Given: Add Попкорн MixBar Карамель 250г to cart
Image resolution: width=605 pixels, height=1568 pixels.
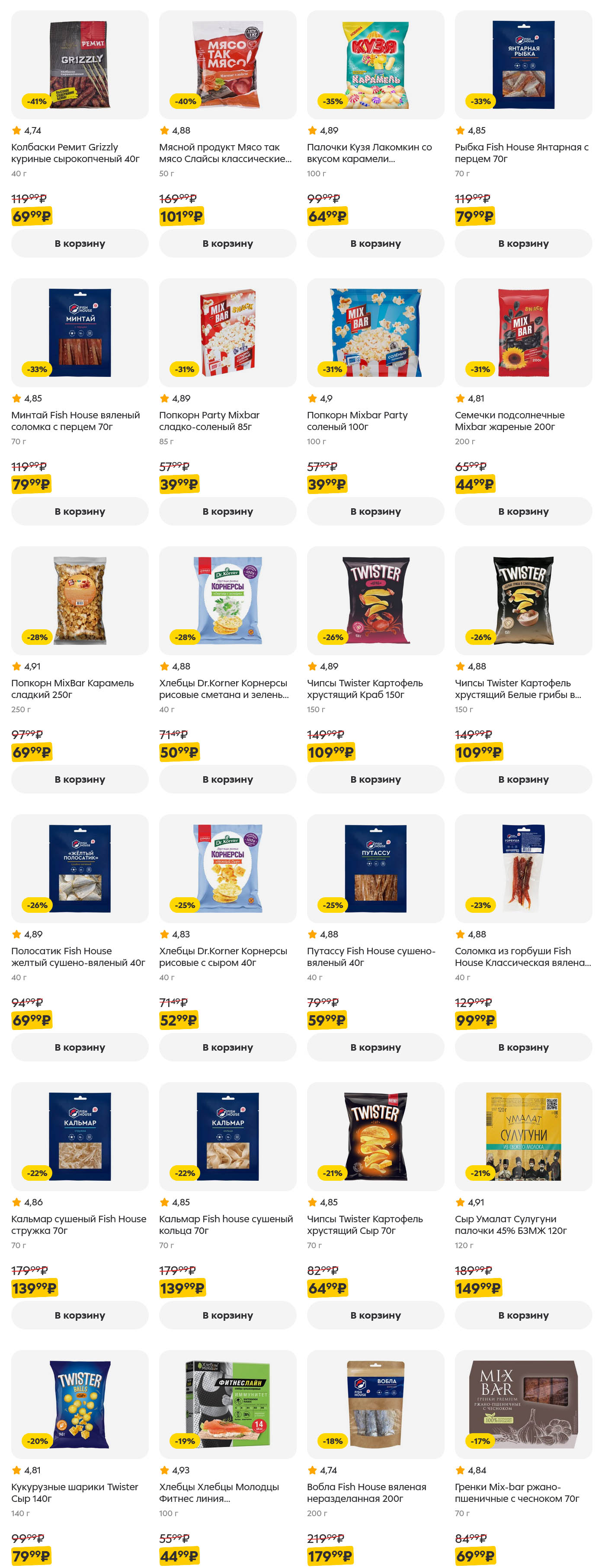Looking at the screenshot, I should (79, 778).
